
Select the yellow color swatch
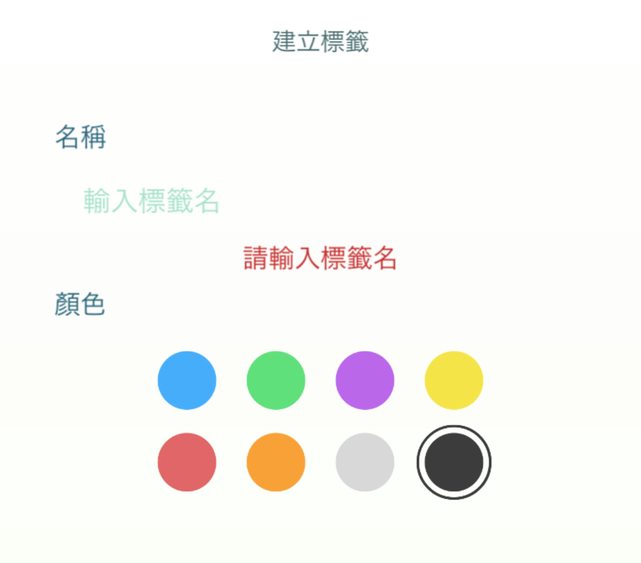click(454, 380)
